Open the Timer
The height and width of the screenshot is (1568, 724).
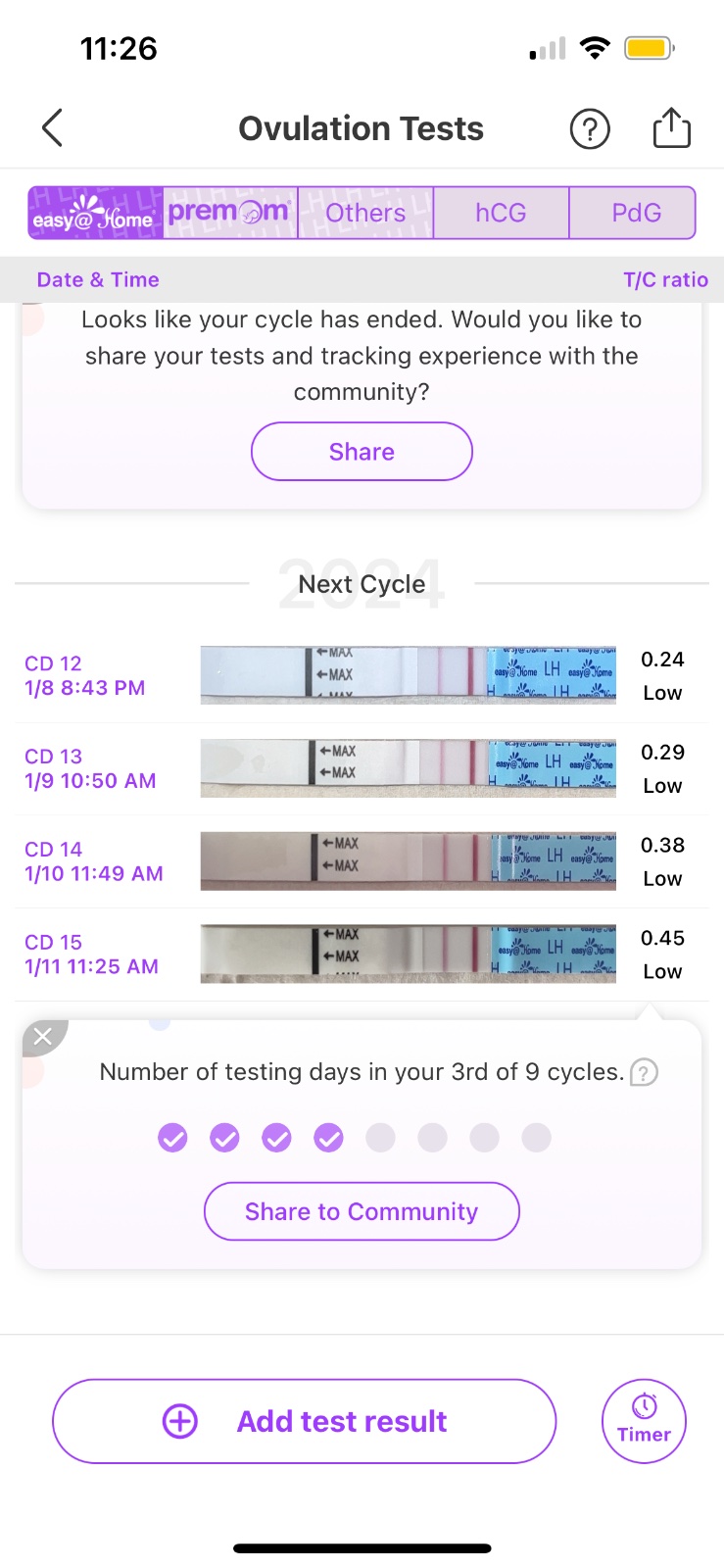(644, 1421)
